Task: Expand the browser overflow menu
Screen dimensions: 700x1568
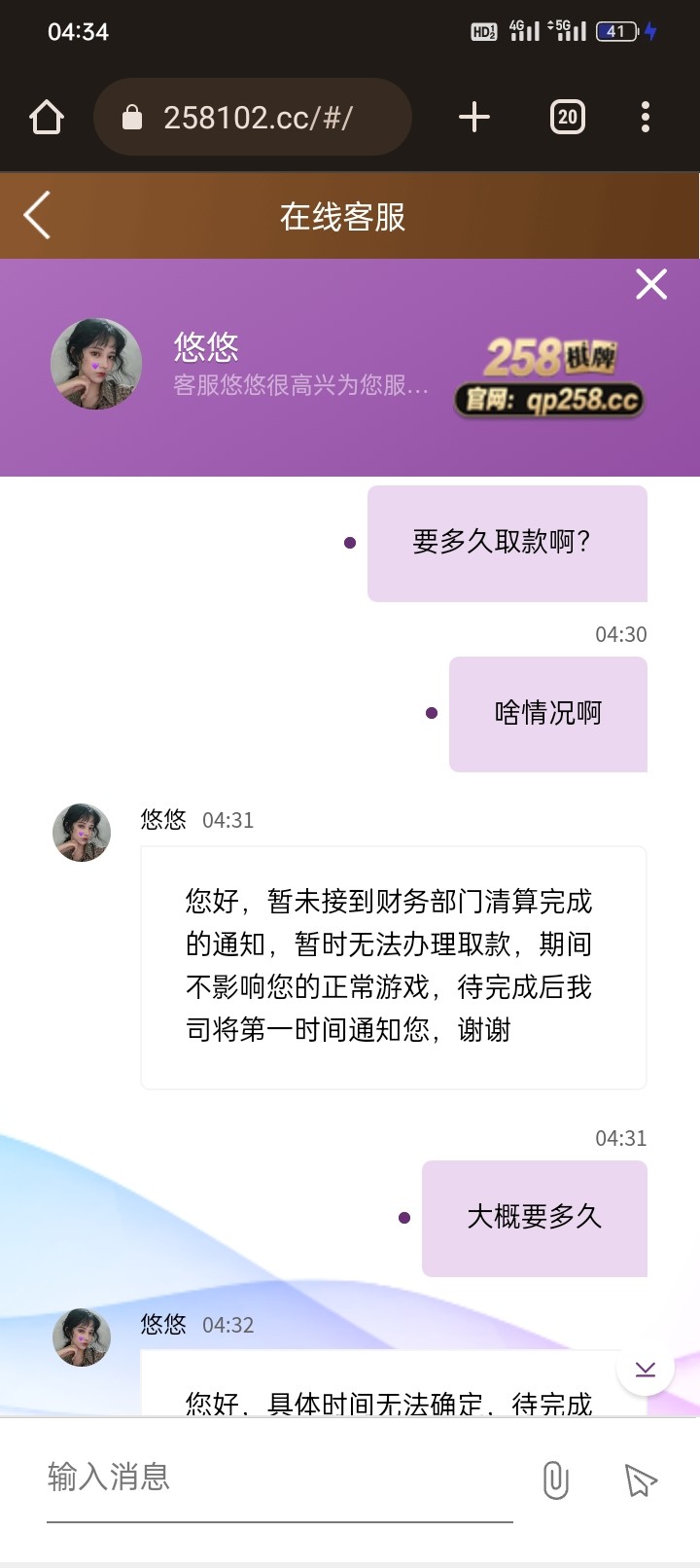Action: coord(645,116)
